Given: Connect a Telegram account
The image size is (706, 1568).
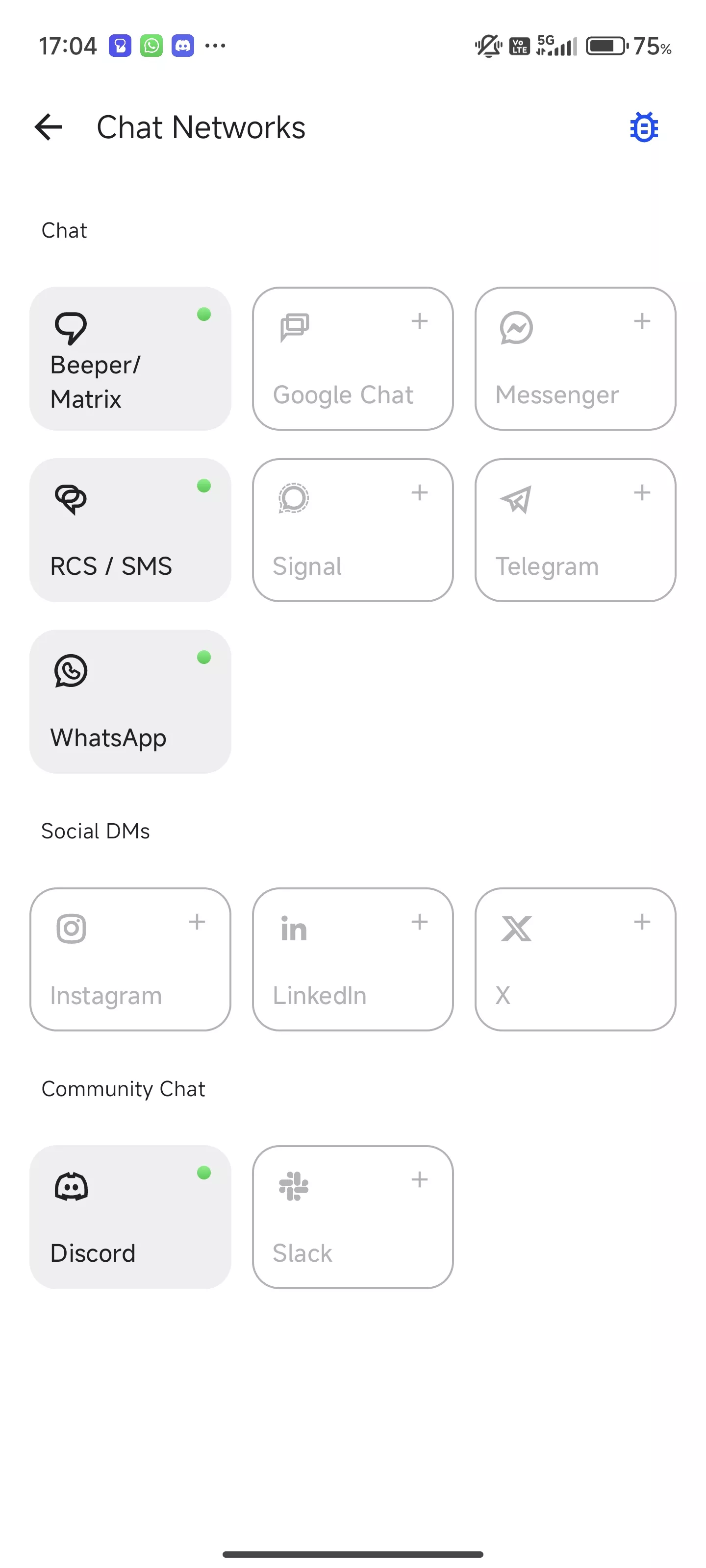Looking at the screenshot, I should (575, 530).
